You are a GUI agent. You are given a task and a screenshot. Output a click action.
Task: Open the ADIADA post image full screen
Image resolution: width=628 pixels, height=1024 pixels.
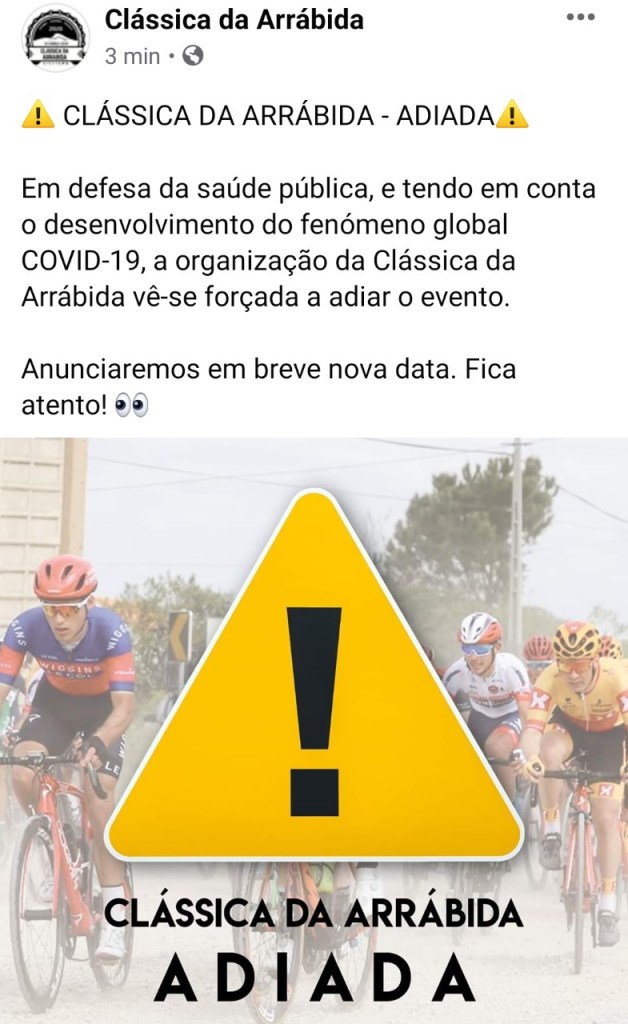[314, 730]
